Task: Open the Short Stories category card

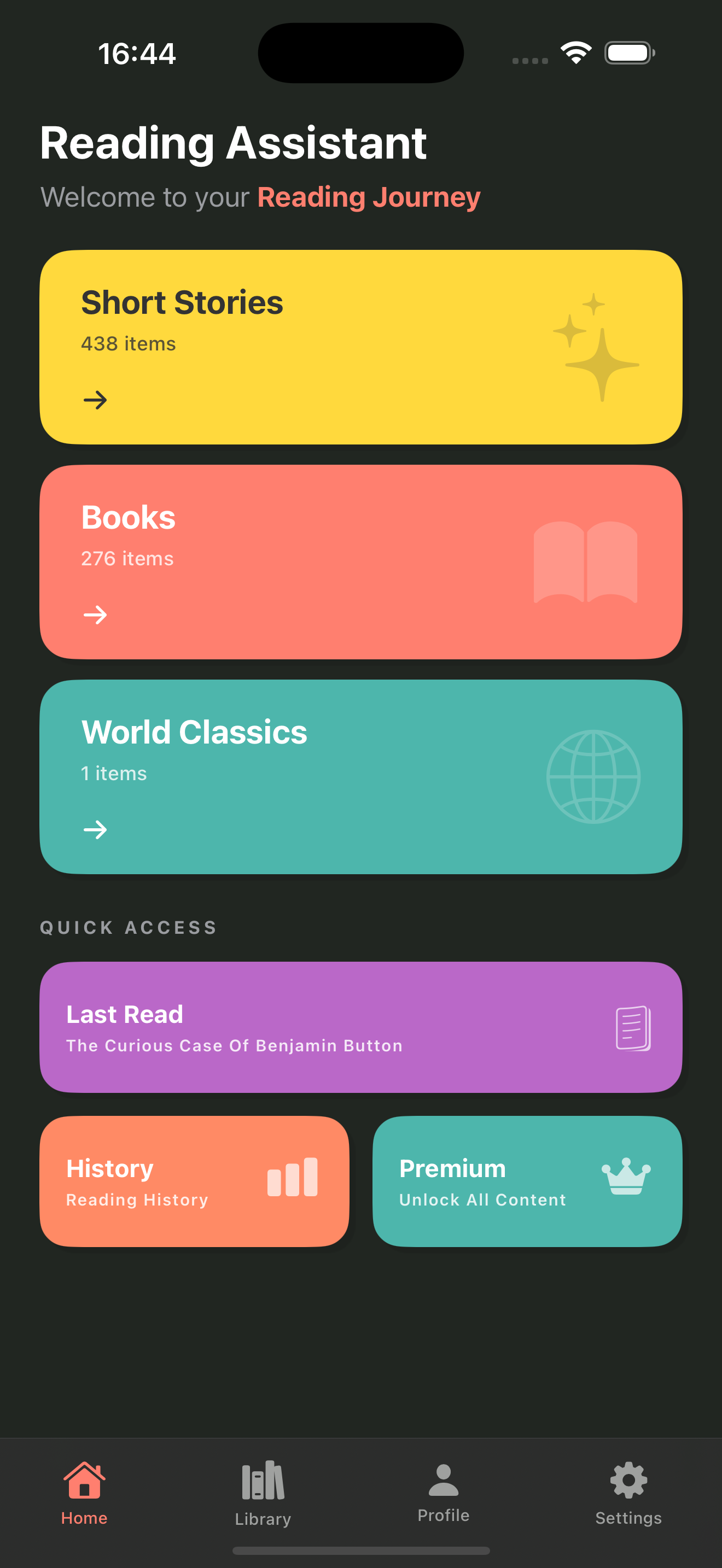Action: (360, 347)
